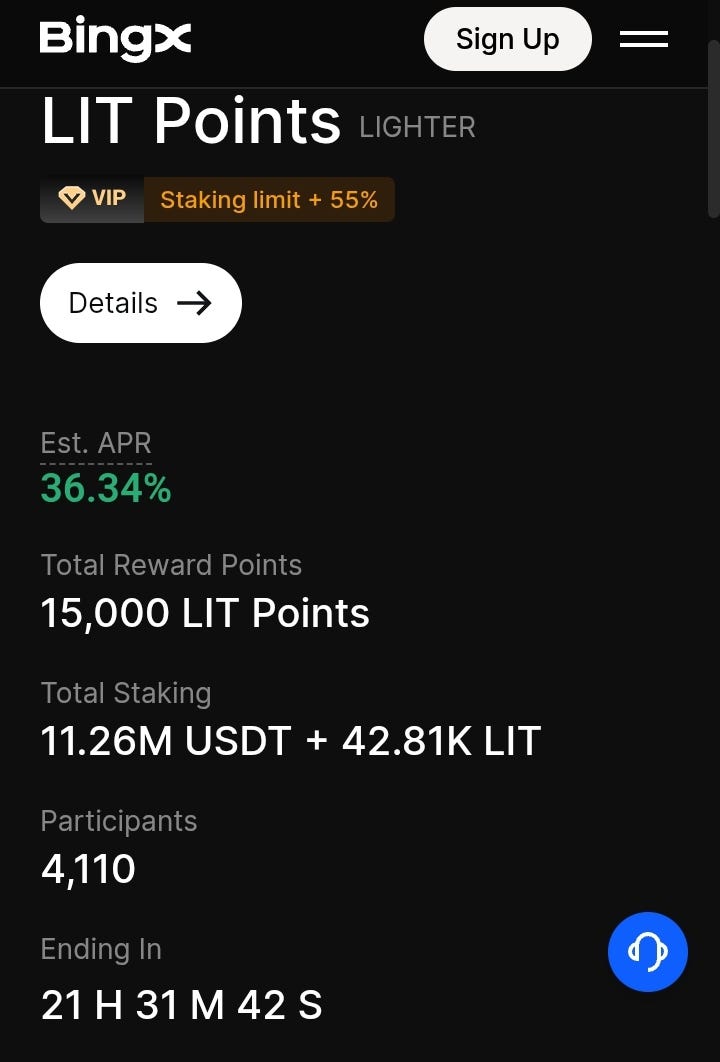
Task: Show the Est. APR explanation
Action: [x=96, y=443]
